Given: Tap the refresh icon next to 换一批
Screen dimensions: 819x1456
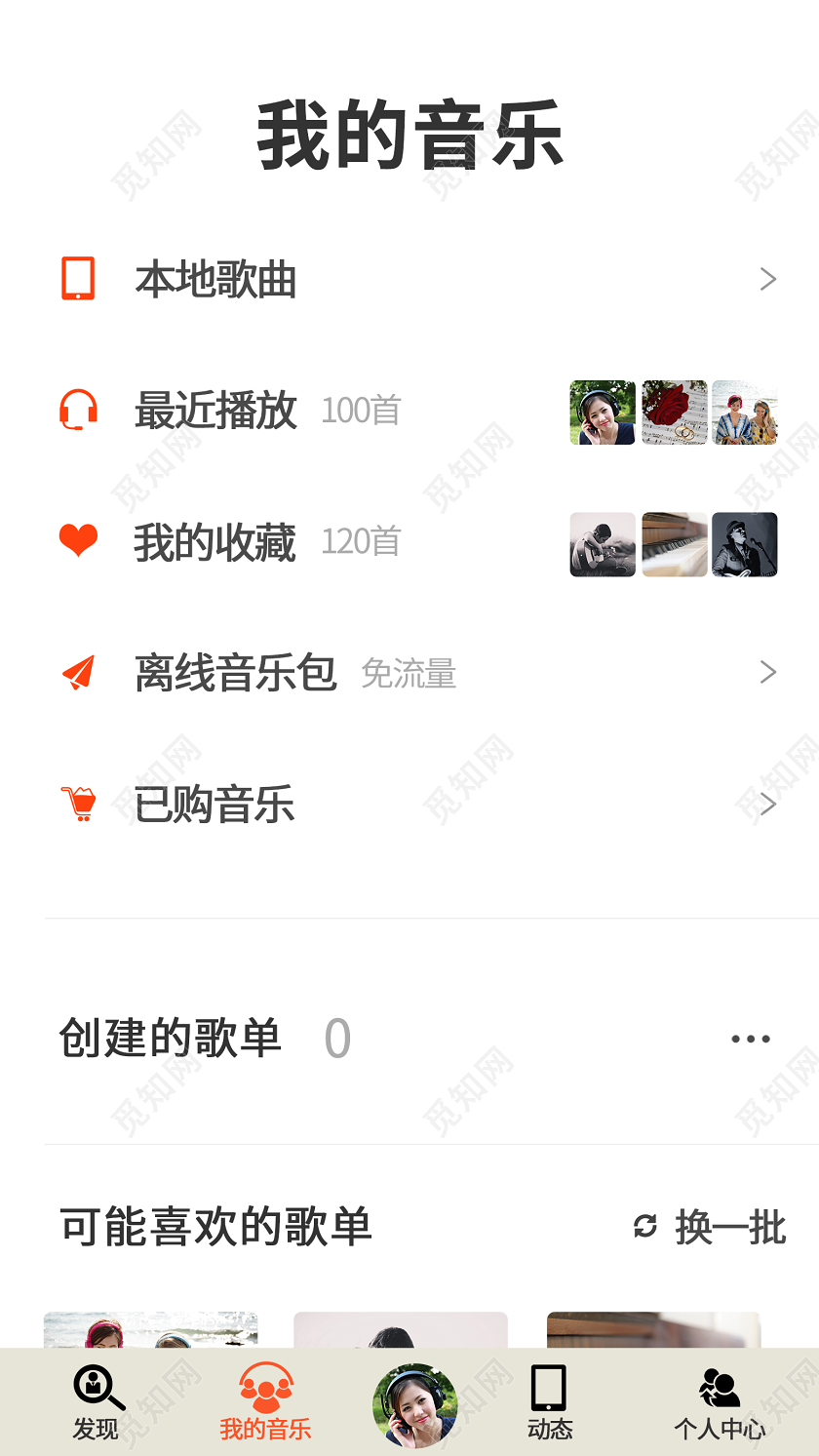Looking at the screenshot, I should [644, 1228].
